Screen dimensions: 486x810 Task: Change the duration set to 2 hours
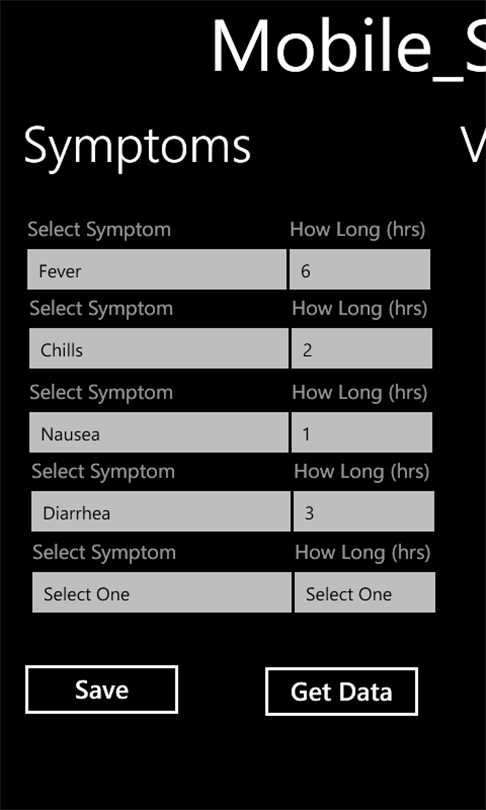pyautogui.click(x=362, y=348)
